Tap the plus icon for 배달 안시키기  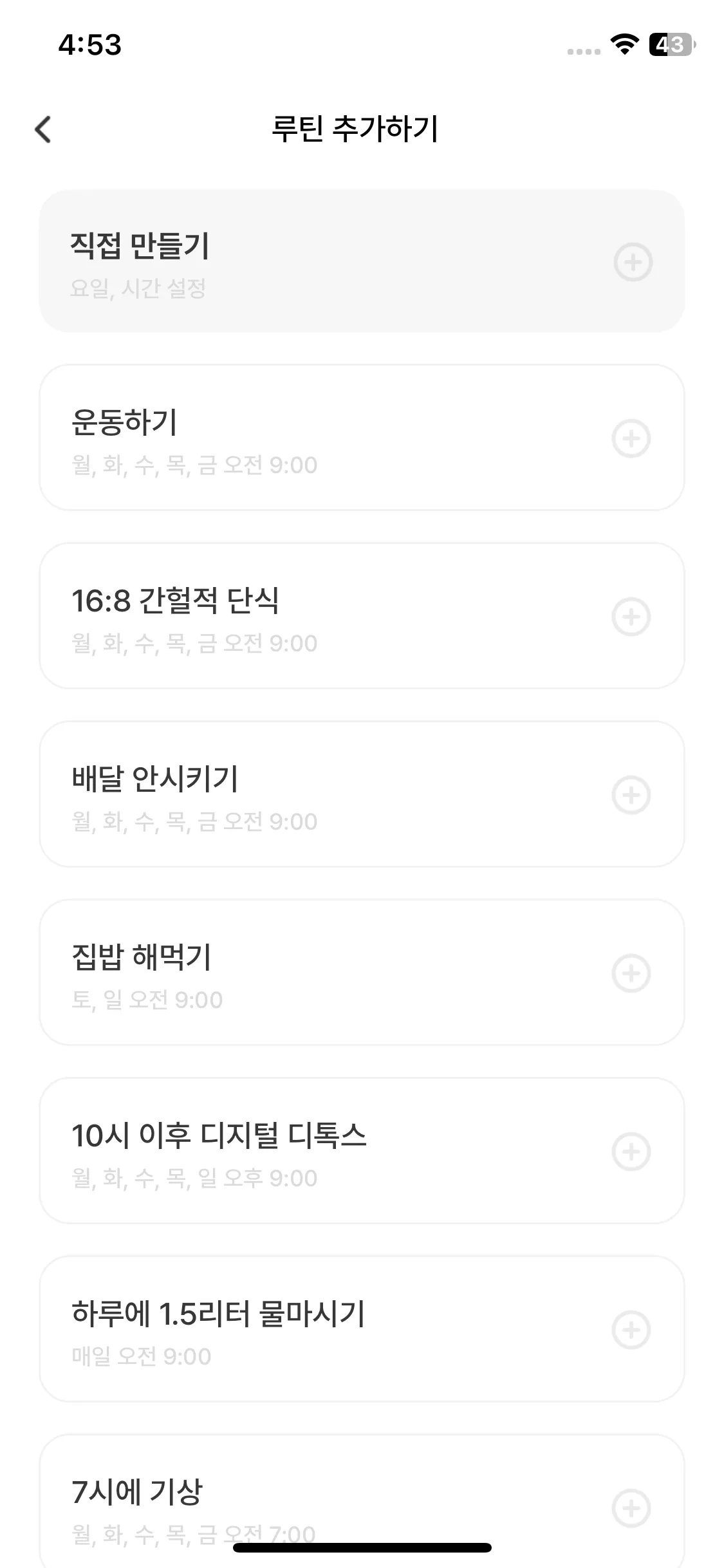pyautogui.click(x=631, y=796)
